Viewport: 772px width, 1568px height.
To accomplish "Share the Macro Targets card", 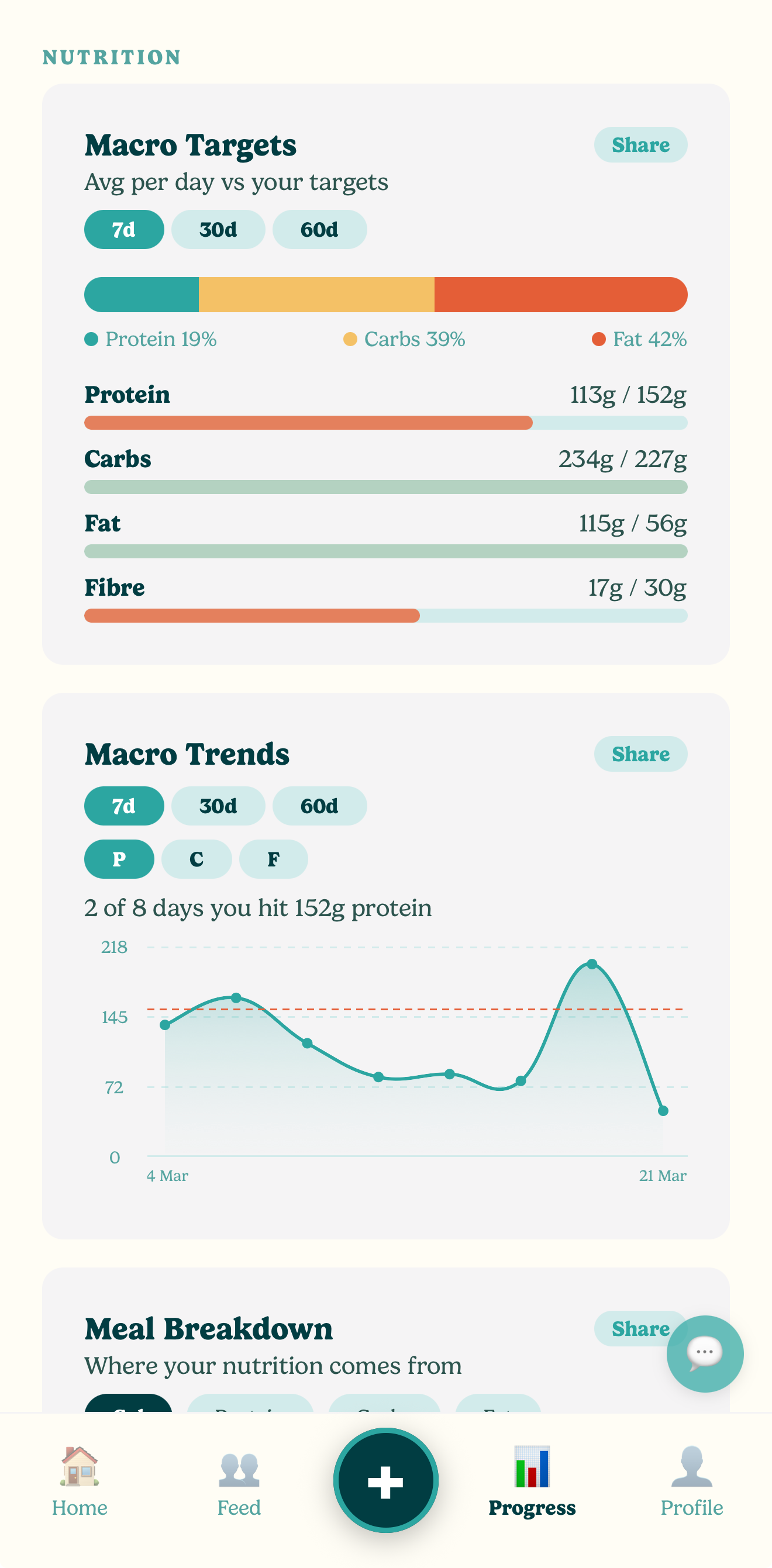I will click(640, 145).
